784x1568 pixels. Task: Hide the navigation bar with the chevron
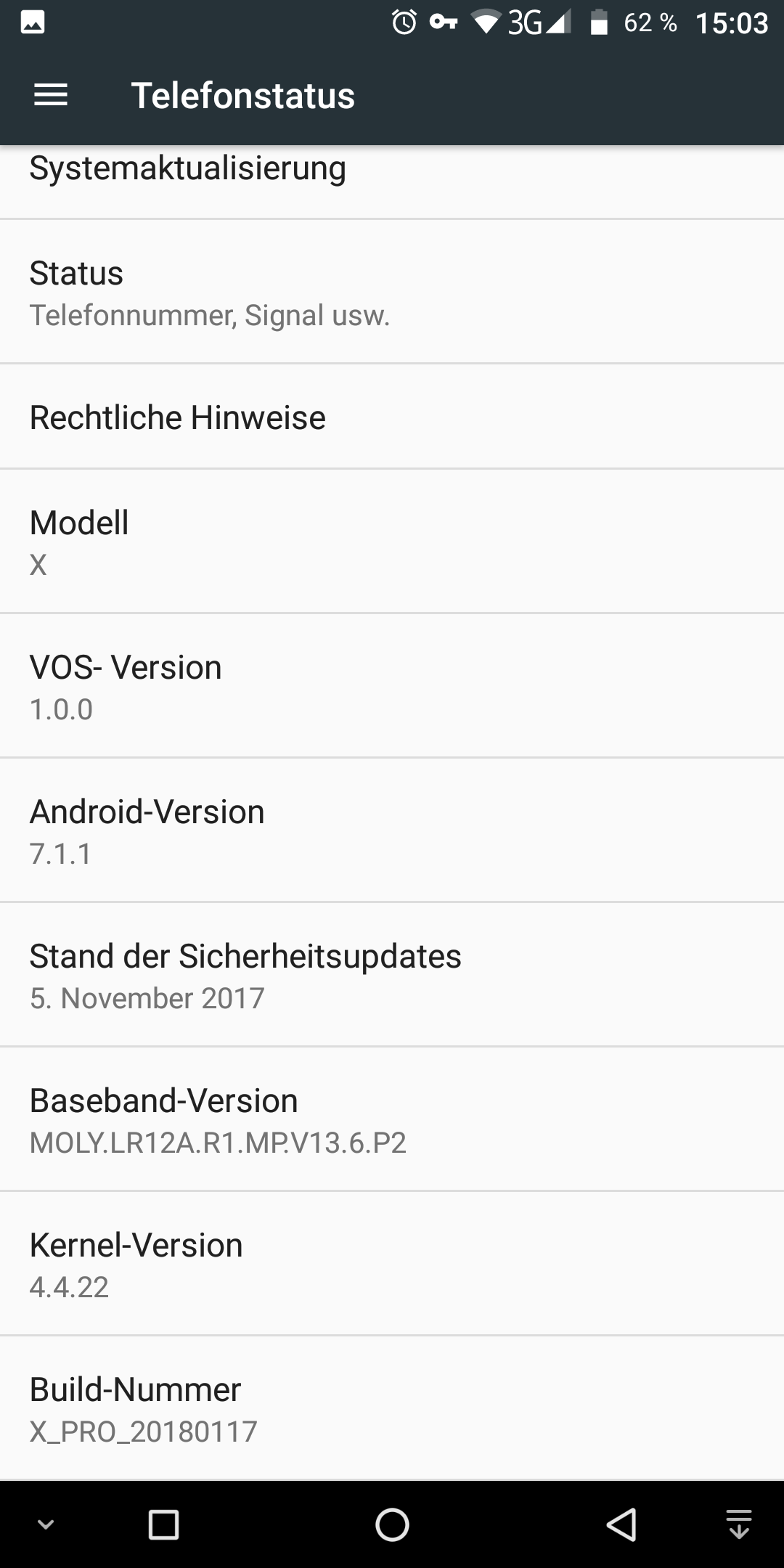[46, 1524]
